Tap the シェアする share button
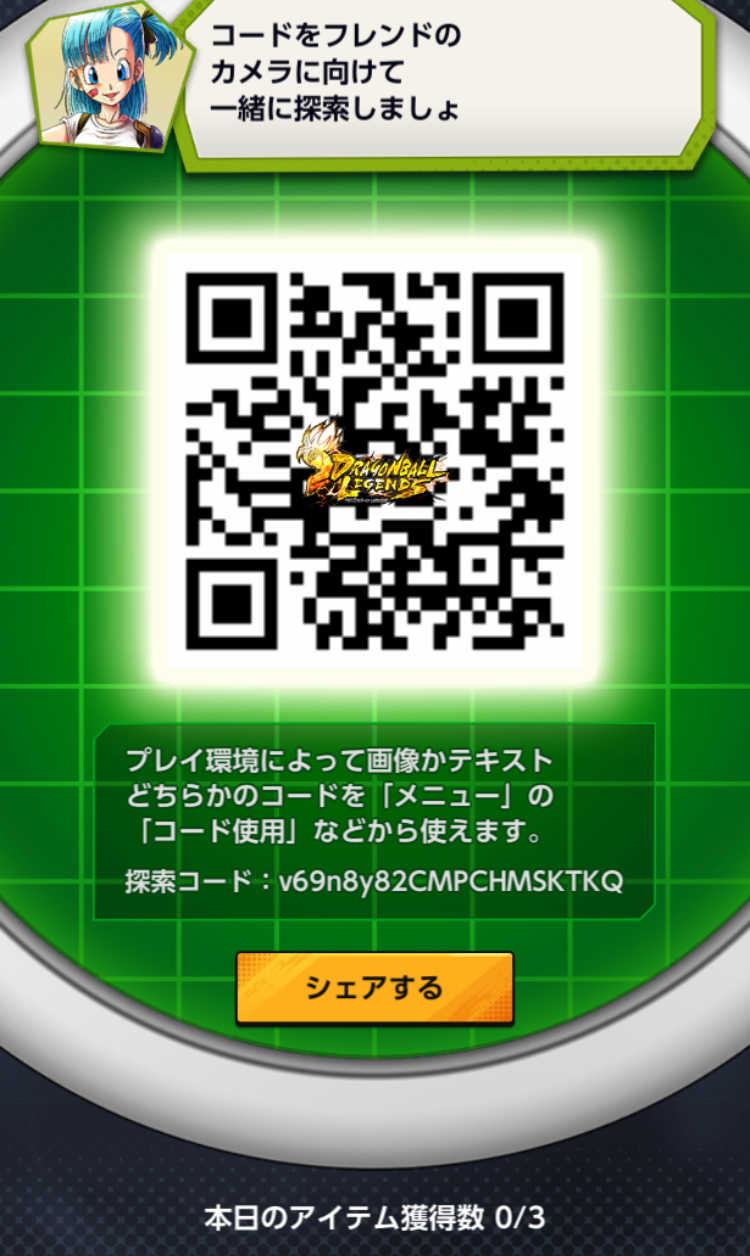750x1256 pixels. [375, 988]
